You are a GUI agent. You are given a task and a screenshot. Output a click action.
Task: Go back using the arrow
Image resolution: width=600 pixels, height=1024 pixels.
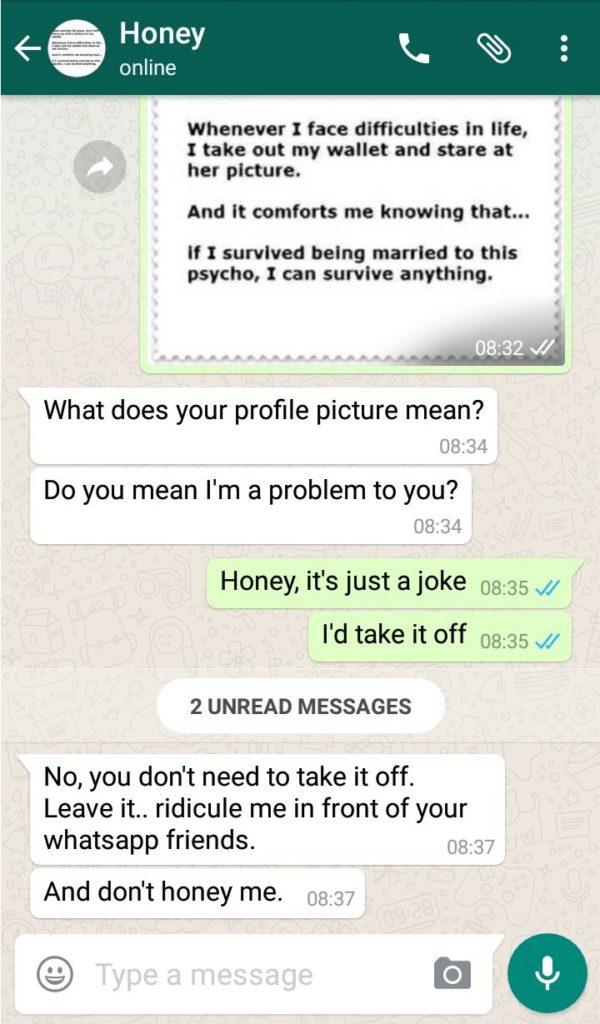27,48
